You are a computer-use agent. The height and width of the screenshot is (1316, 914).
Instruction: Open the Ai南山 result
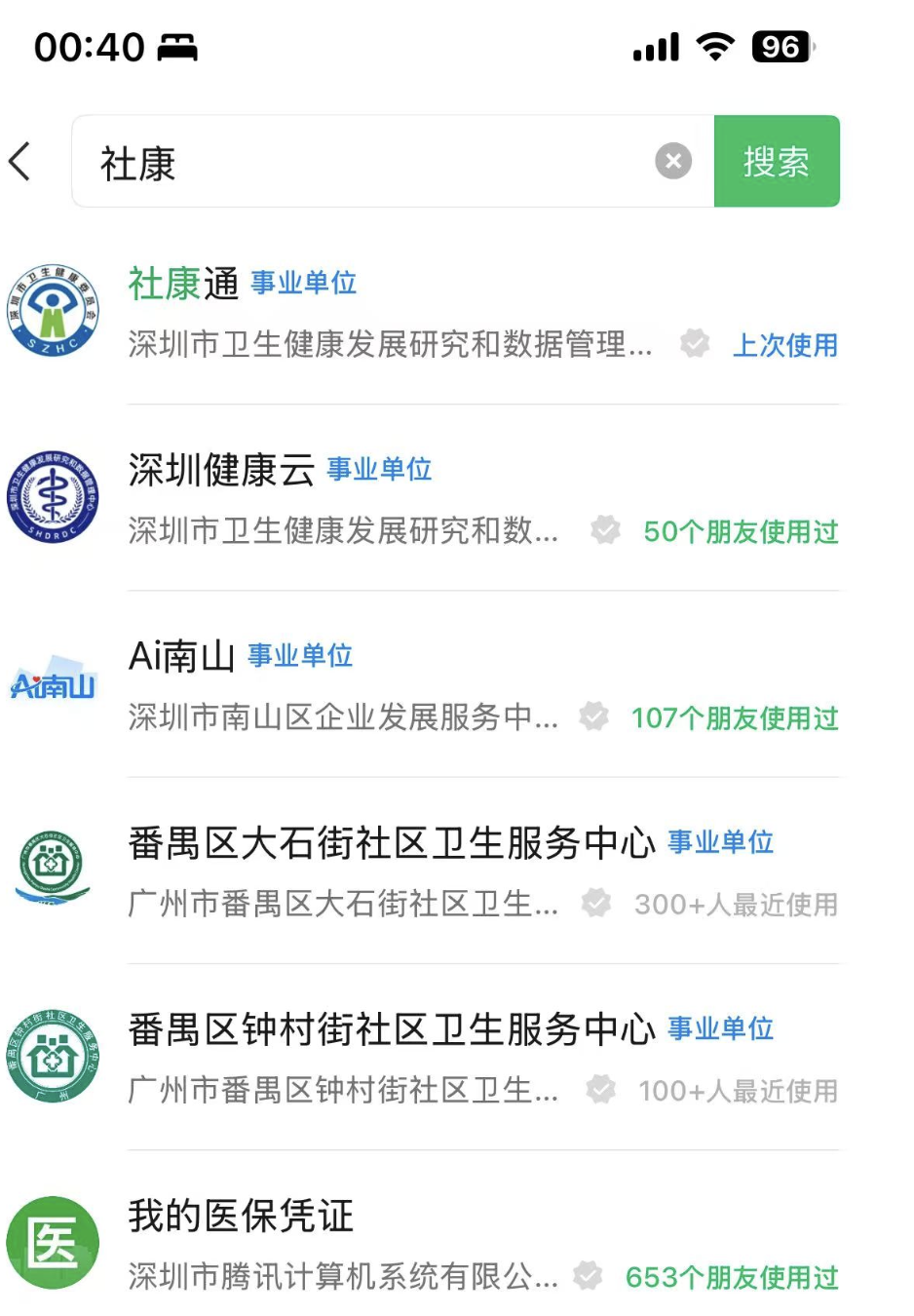tap(182, 657)
